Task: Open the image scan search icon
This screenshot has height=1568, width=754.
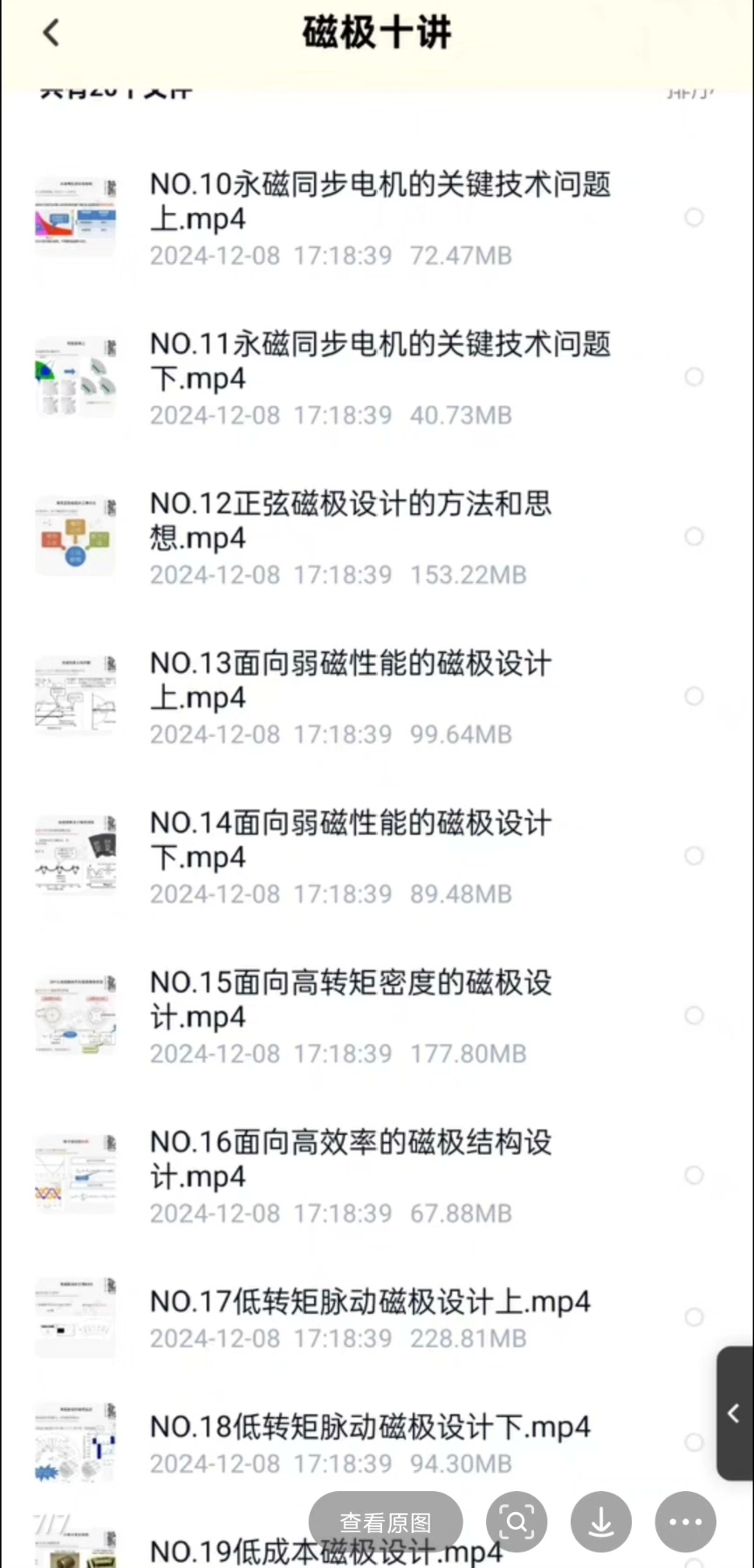Action: (517, 1523)
